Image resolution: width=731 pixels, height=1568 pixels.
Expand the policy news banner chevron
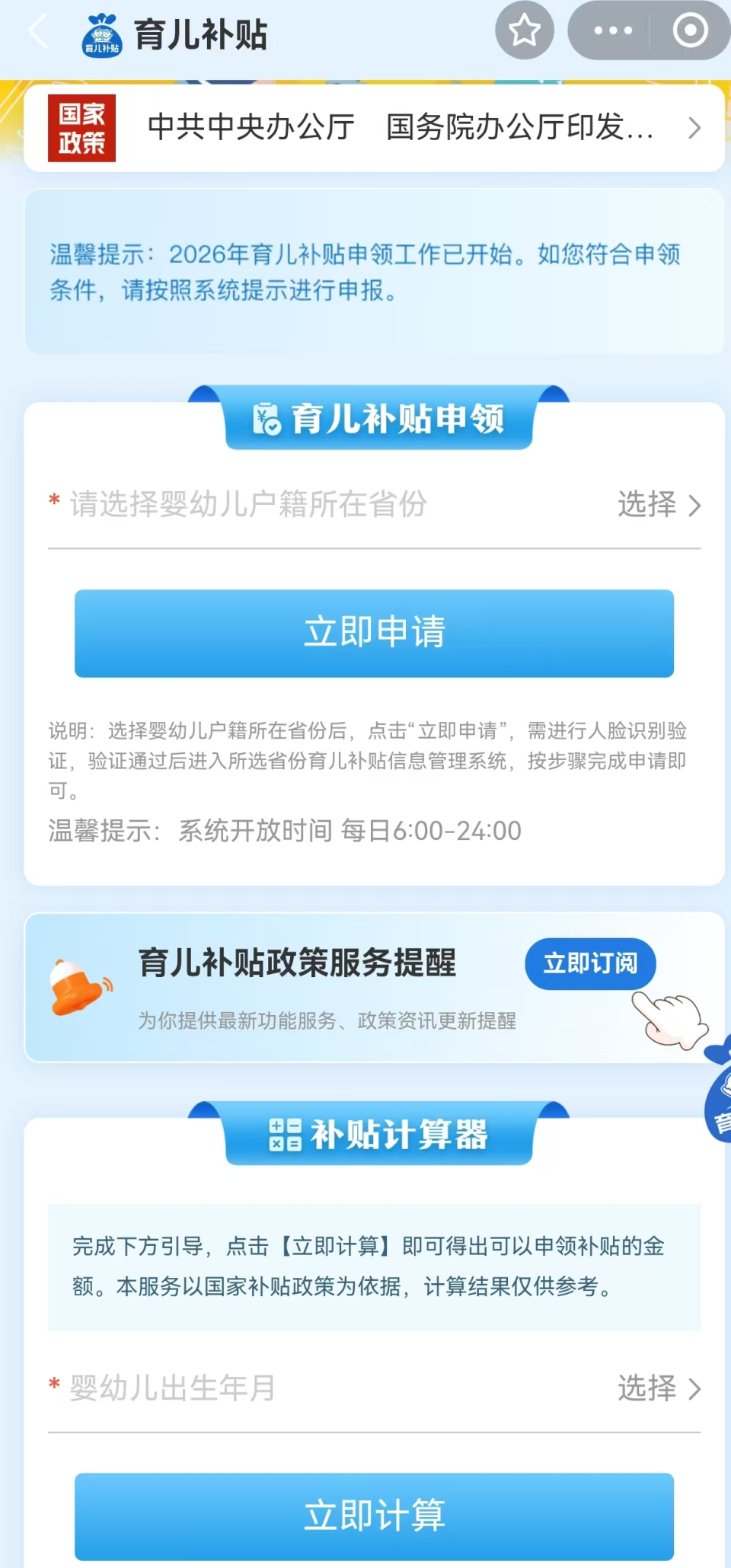coord(694,128)
